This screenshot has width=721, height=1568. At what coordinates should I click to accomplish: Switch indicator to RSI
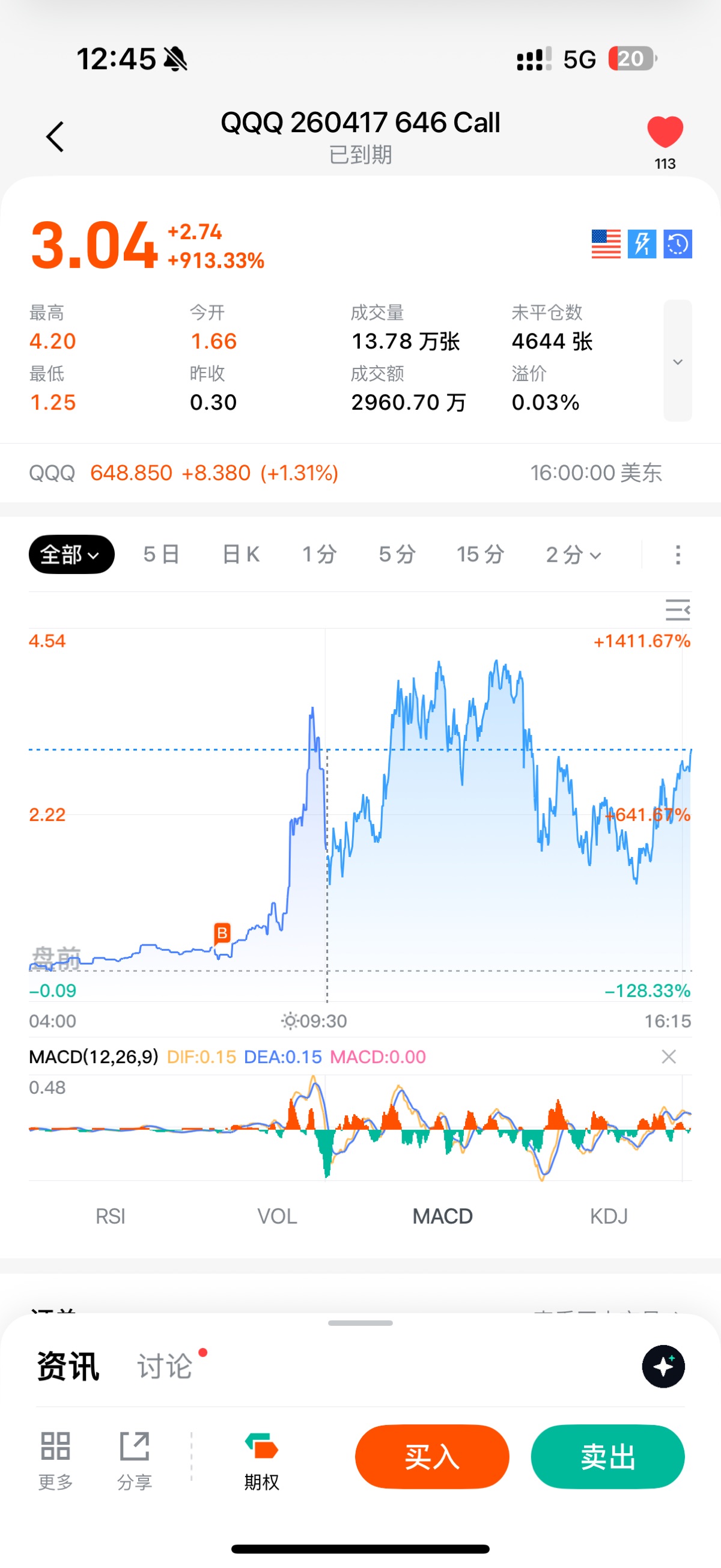pos(110,1216)
